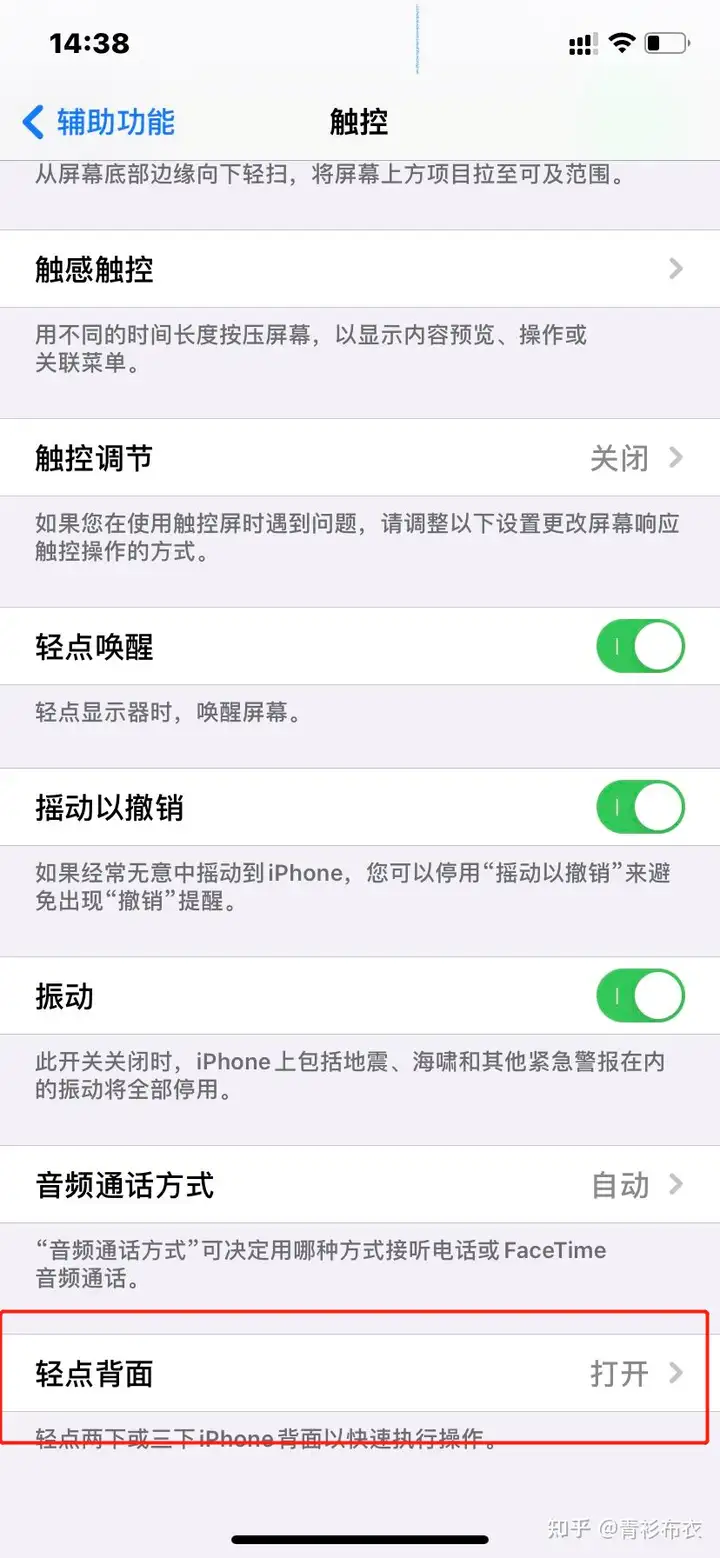Viewport: 720px width, 1558px height.
Task: Disable the 摇动以撤销 switch
Action: point(640,807)
